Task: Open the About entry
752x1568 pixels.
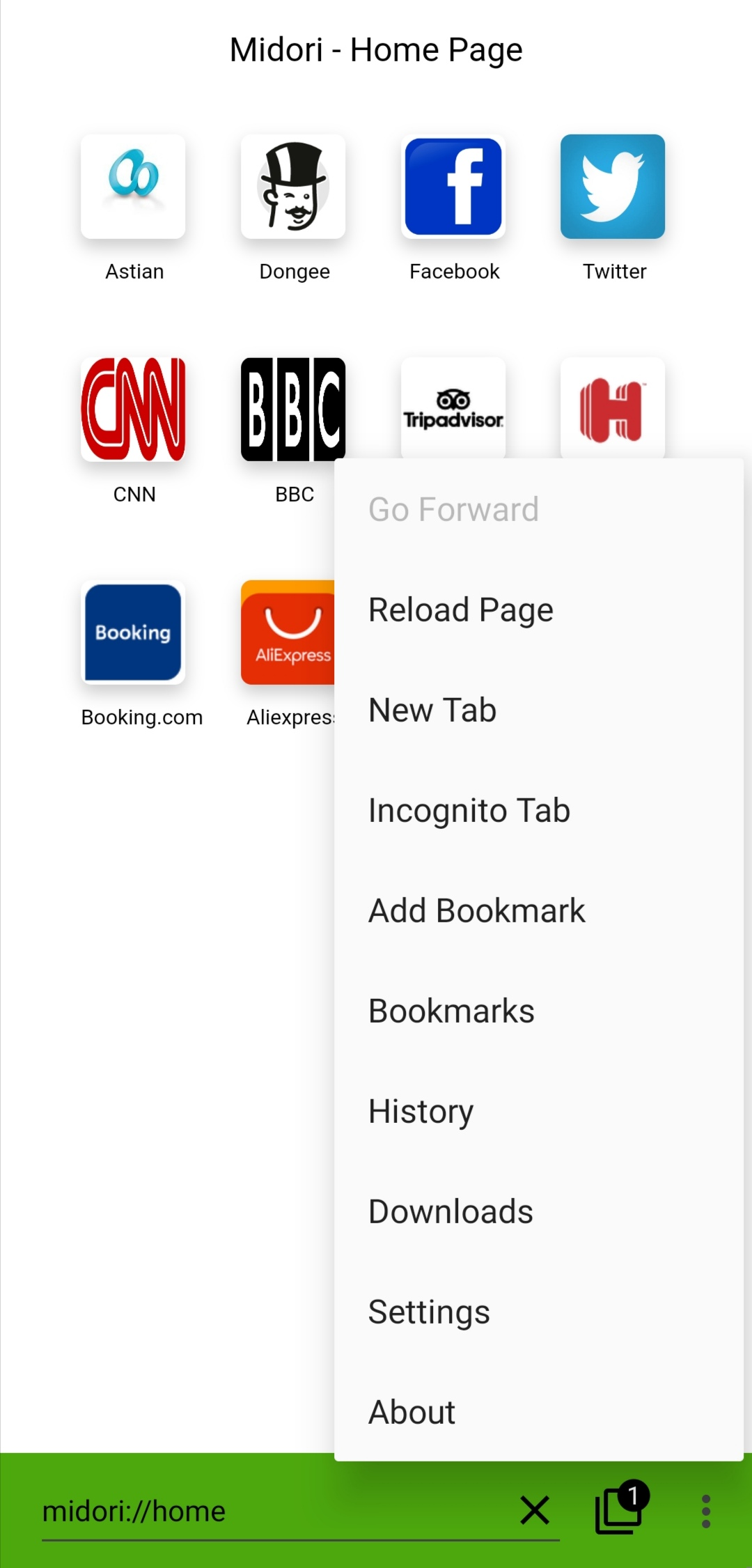Action: coord(412,1413)
